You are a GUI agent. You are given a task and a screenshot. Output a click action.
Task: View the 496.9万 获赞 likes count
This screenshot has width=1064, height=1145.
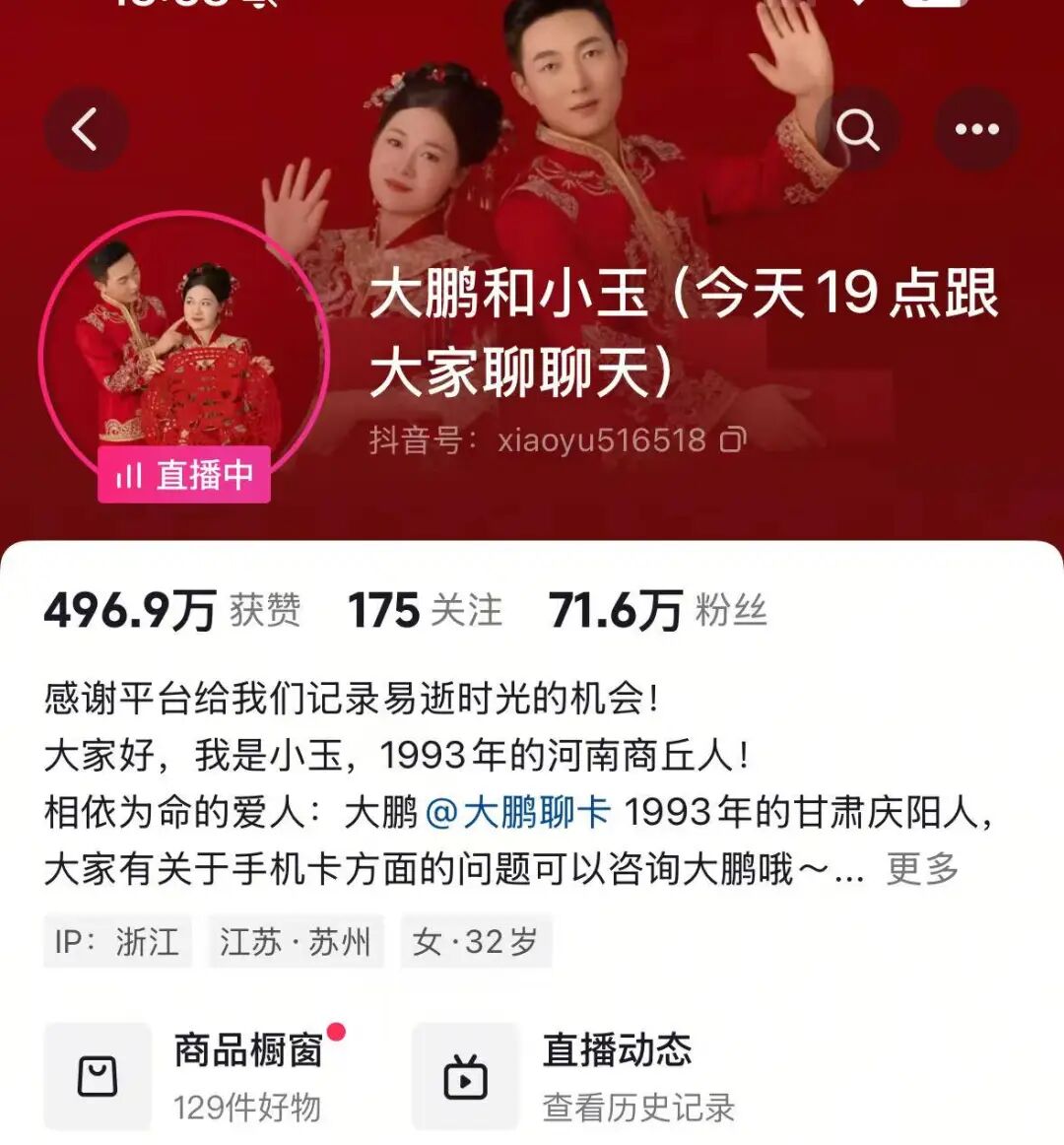coord(172,611)
